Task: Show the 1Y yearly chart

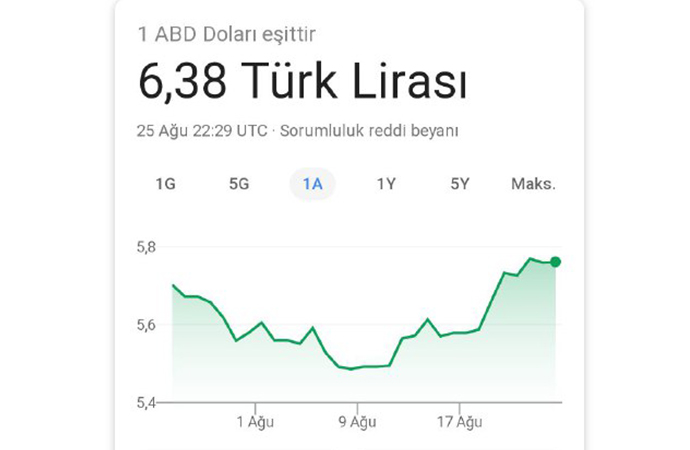Action: 386,184
